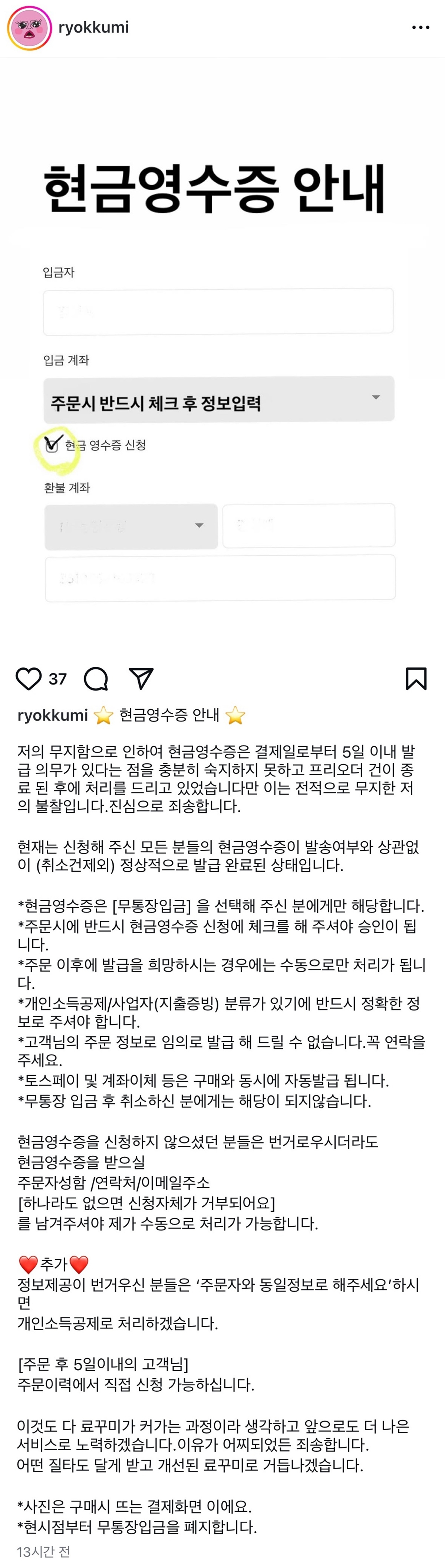Share this post via the paper plane icon
The image size is (445, 1568).
click(x=141, y=679)
